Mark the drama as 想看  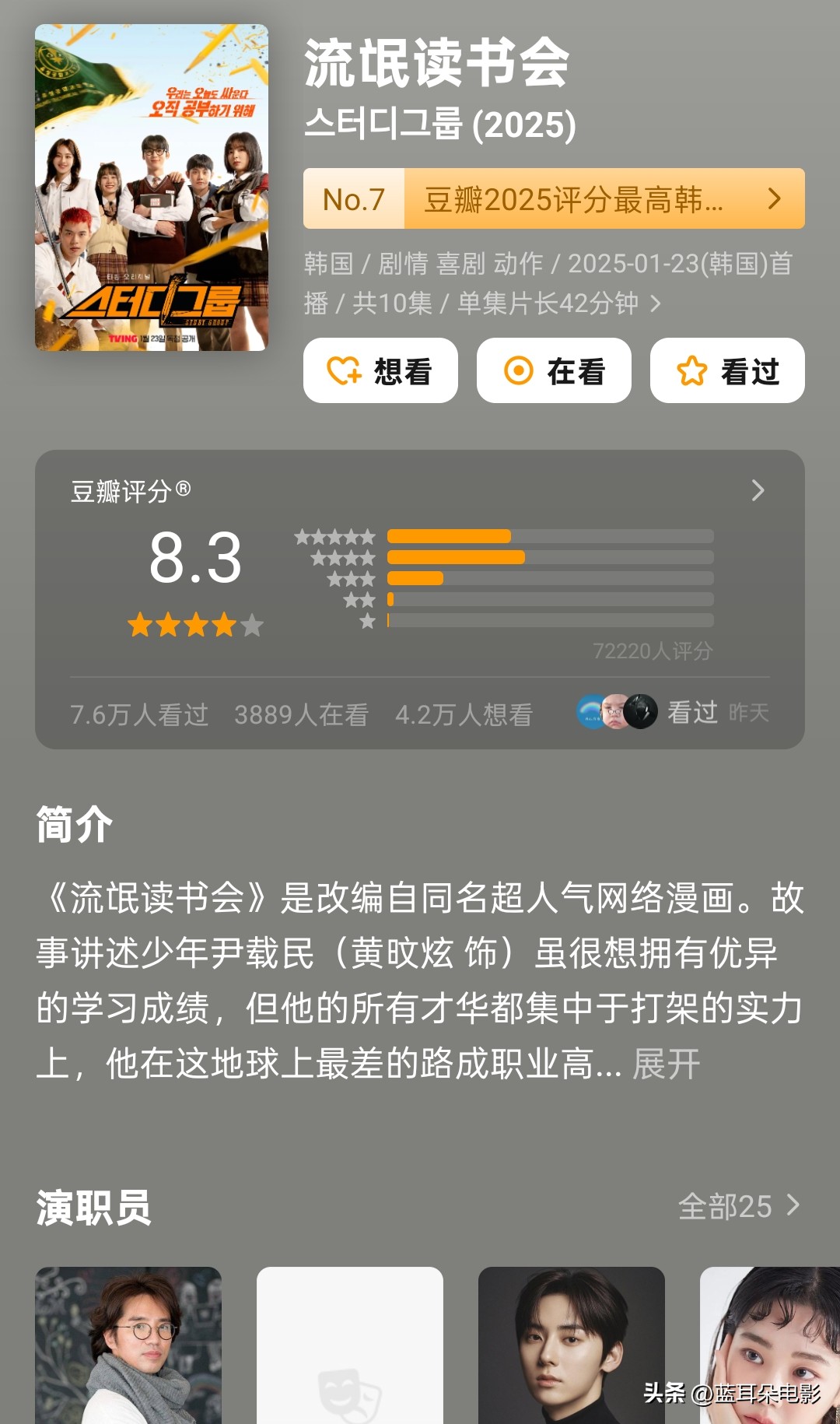click(380, 371)
